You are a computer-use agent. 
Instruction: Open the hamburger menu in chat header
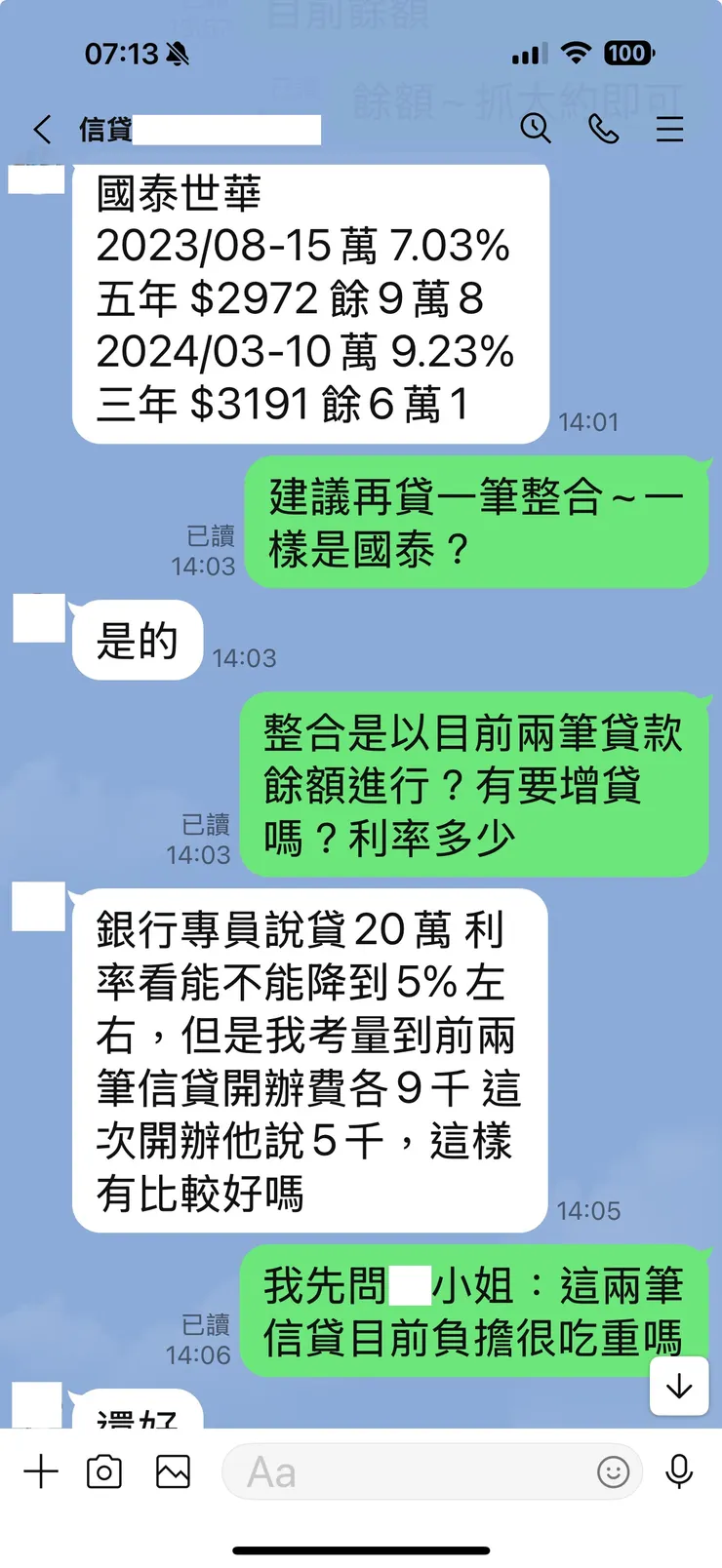tap(670, 128)
